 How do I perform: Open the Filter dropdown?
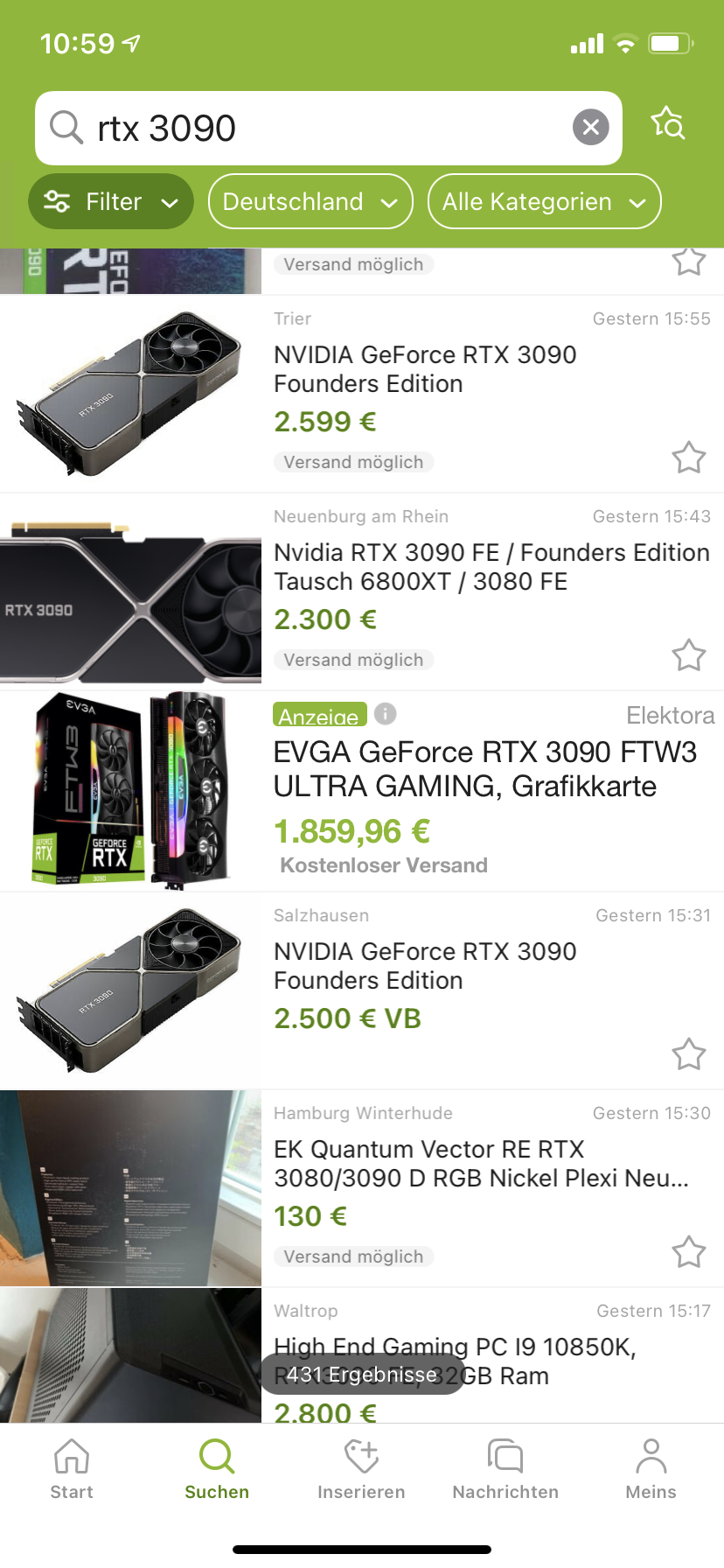click(110, 201)
